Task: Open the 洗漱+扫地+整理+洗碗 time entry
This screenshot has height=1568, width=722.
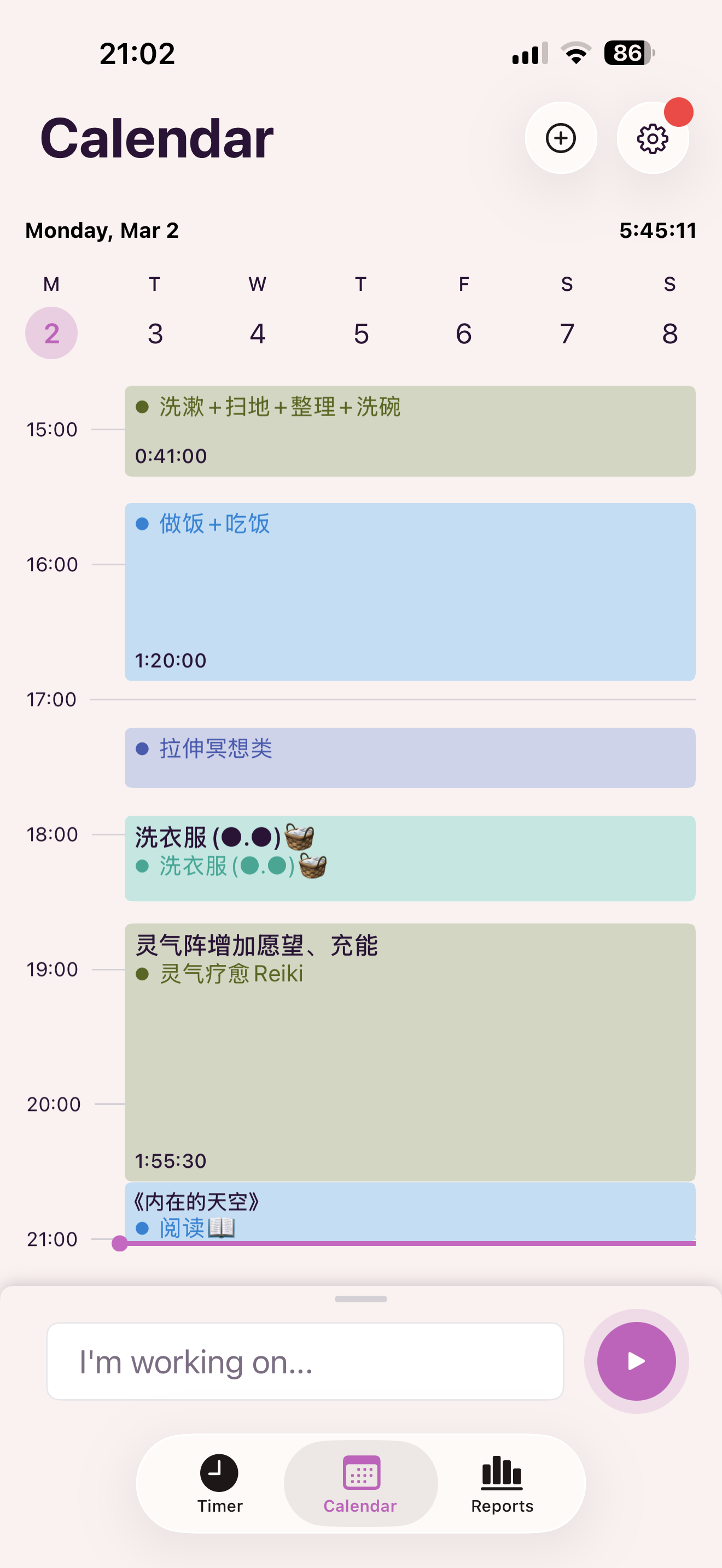Action: (x=410, y=431)
